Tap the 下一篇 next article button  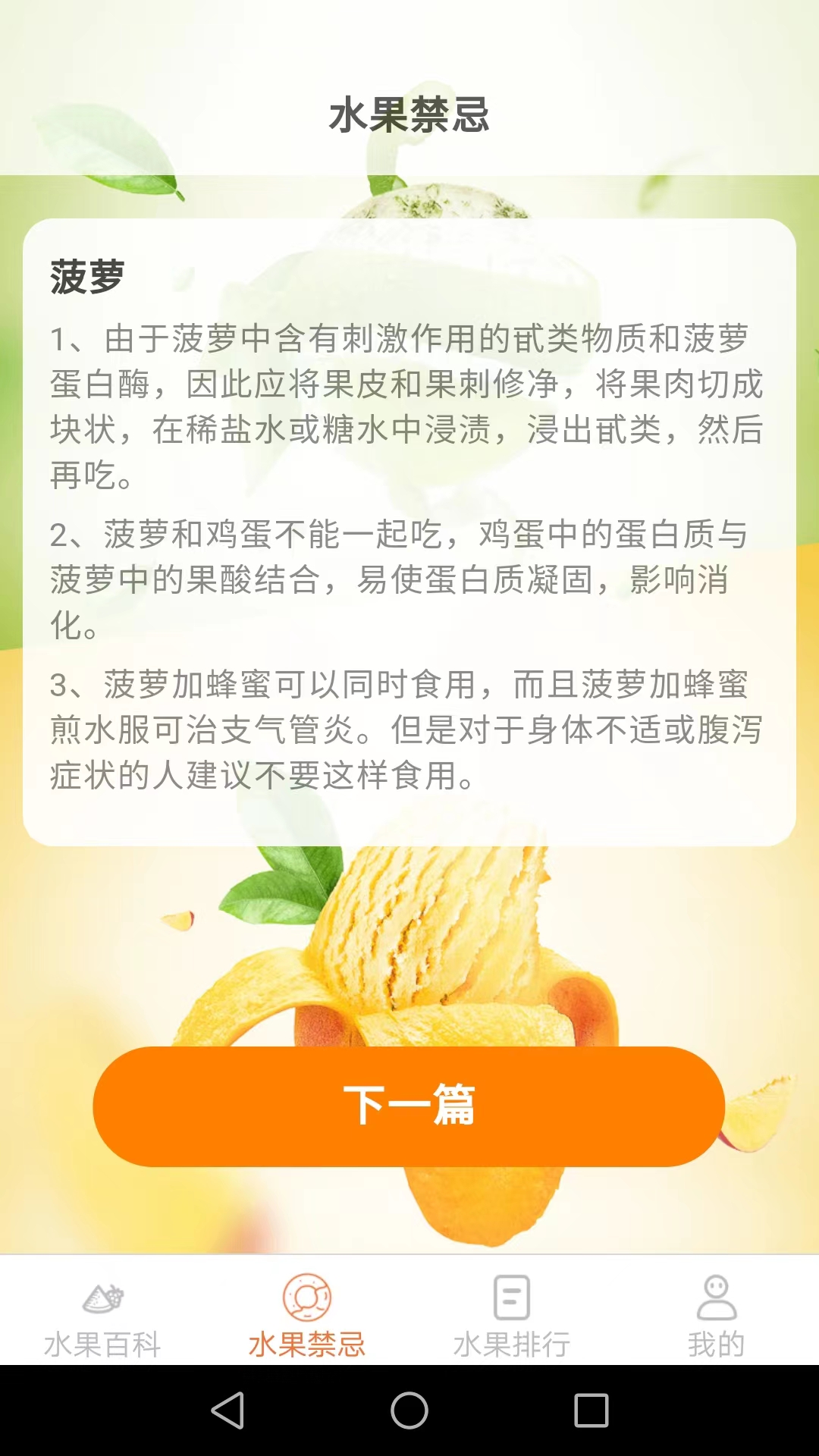pyautogui.click(x=409, y=1106)
